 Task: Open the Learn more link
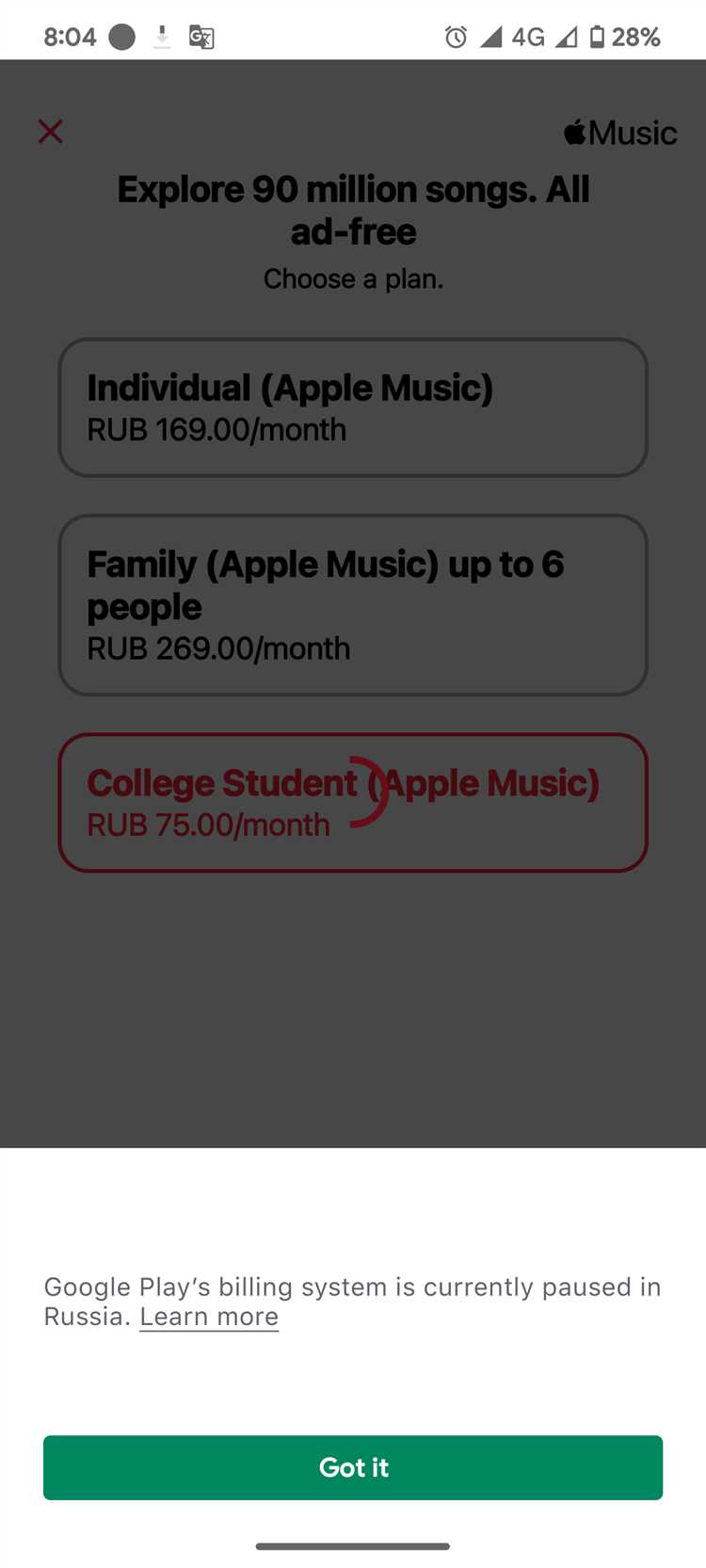(209, 1316)
